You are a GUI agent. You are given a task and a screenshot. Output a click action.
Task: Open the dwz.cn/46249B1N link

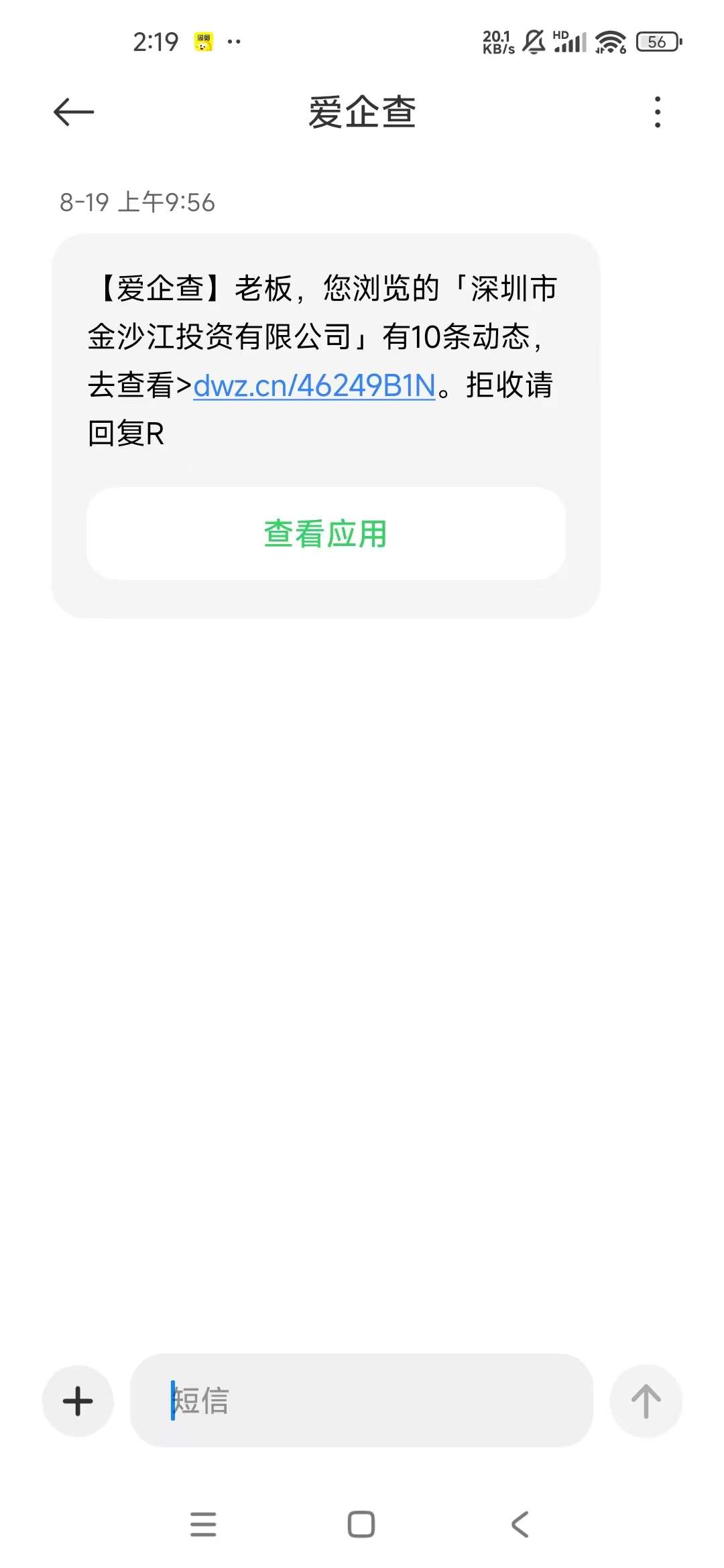tap(314, 386)
